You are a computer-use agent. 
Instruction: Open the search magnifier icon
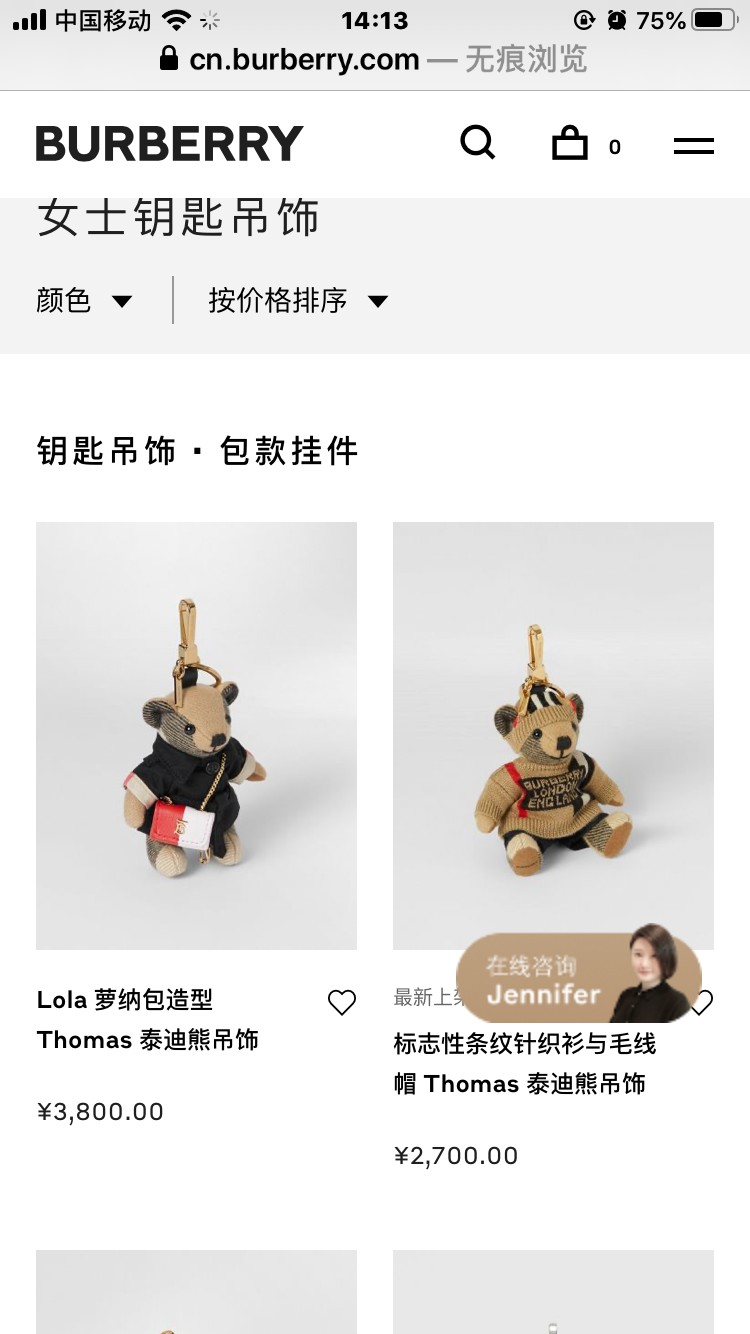(x=478, y=143)
